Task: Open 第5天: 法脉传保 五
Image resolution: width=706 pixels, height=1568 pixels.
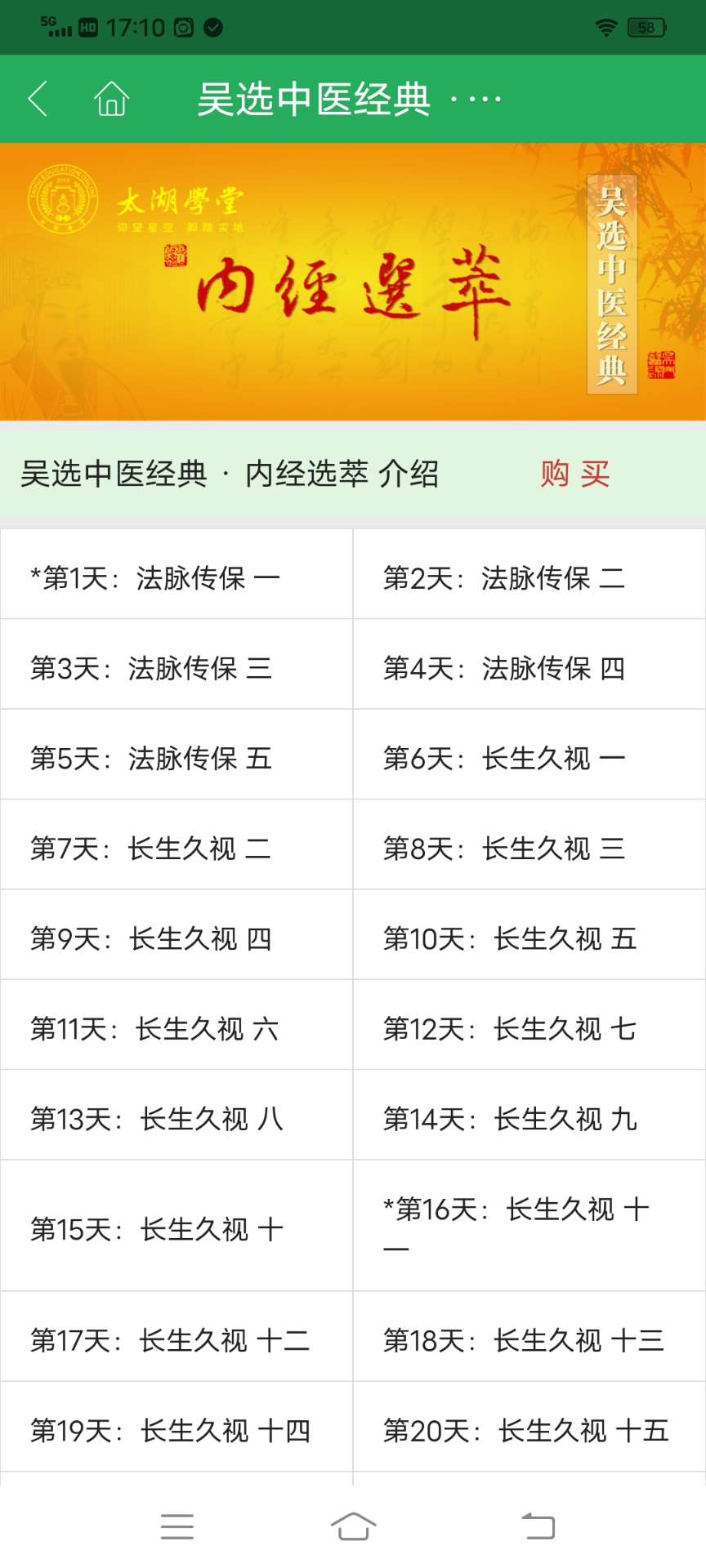Action: 176,755
